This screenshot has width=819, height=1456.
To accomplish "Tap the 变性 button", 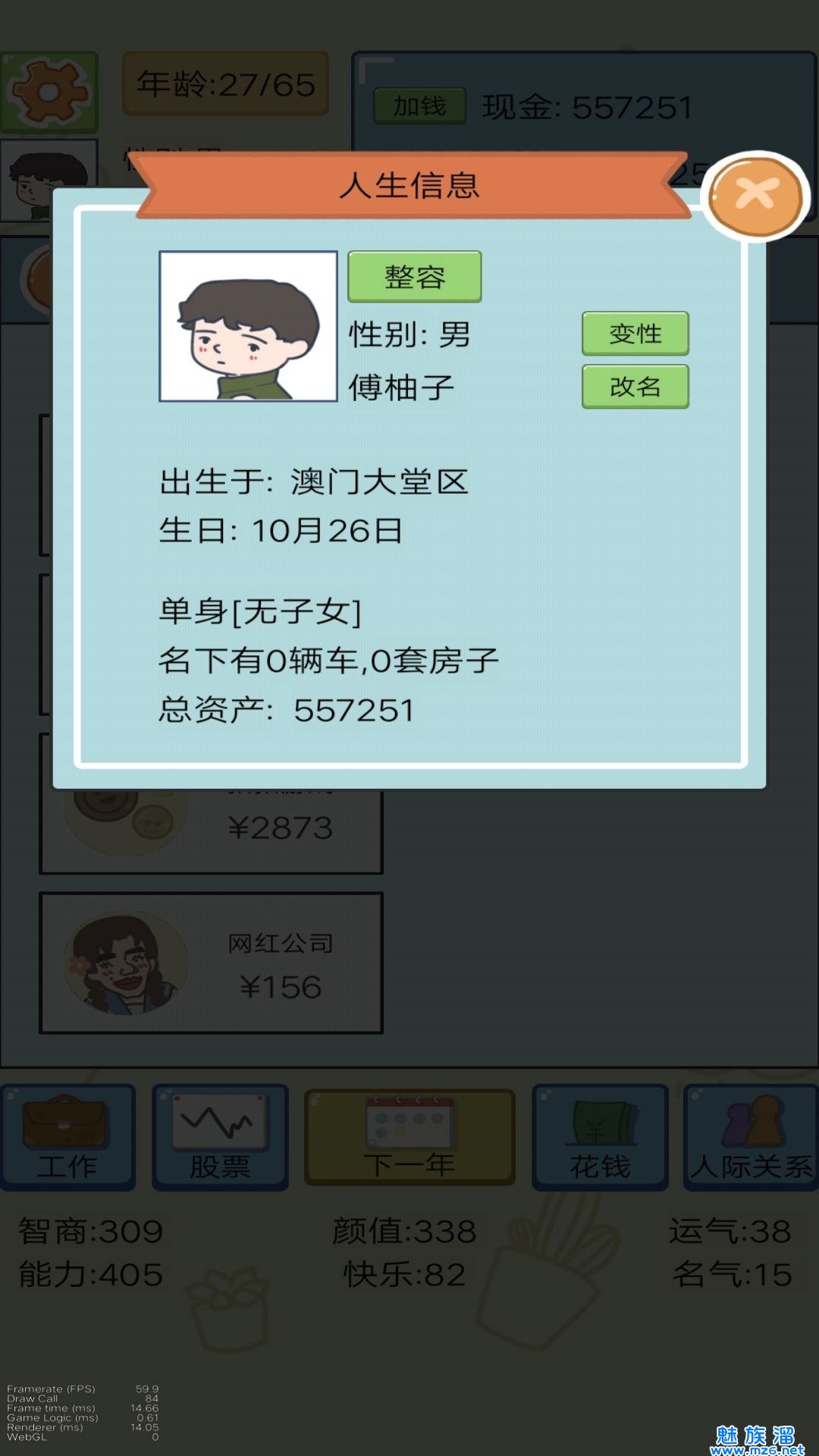I will (x=635, y=334).
